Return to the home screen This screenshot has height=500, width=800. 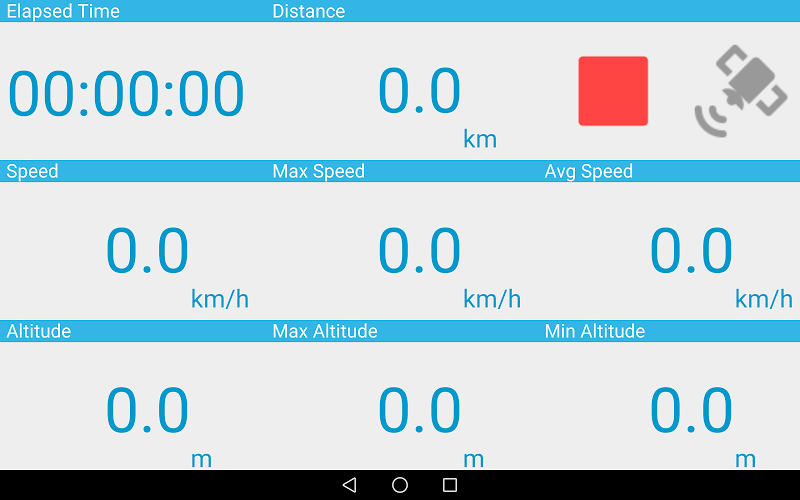tap(400, 485)
